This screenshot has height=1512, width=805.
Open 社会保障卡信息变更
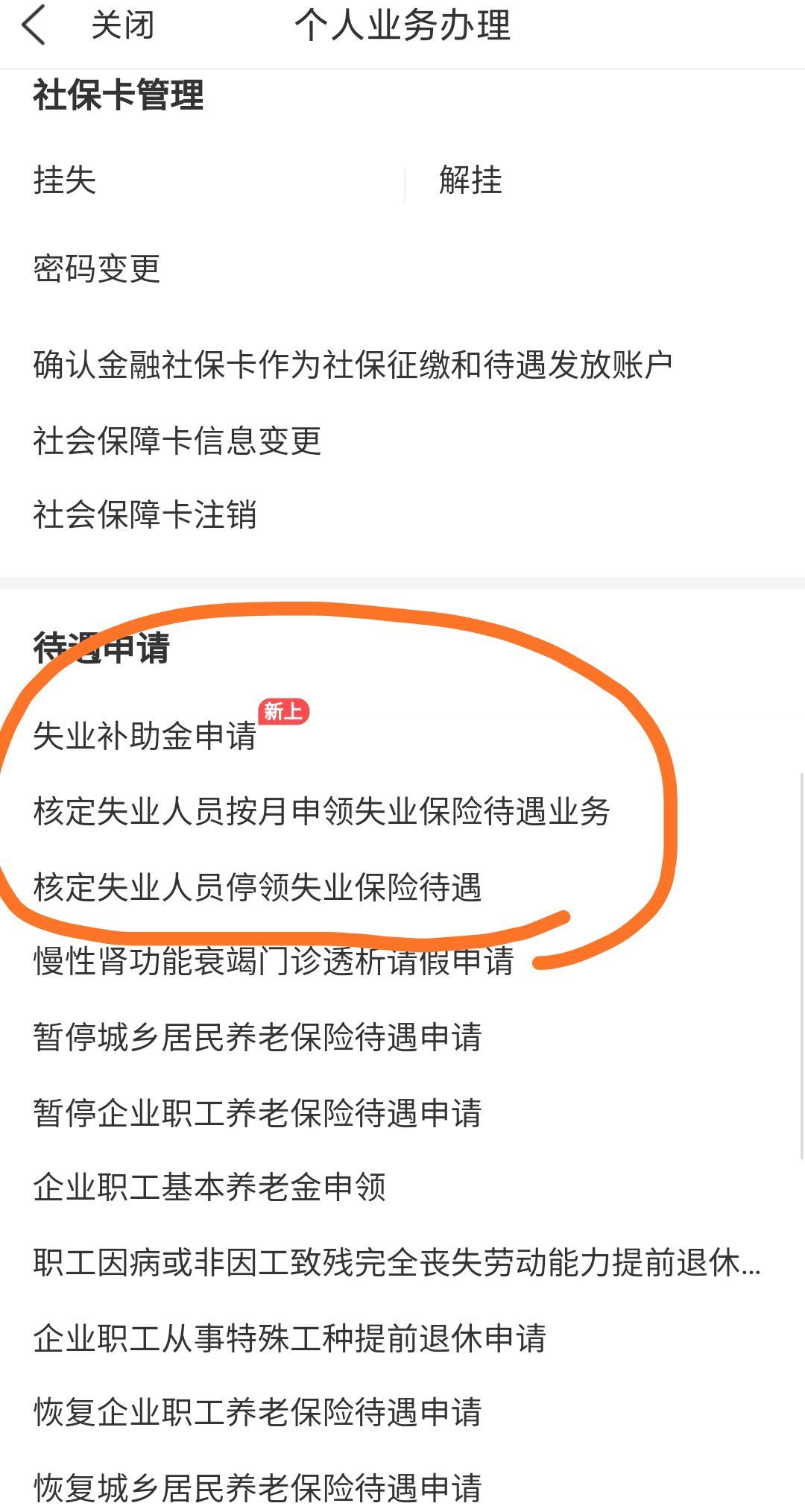177,441
